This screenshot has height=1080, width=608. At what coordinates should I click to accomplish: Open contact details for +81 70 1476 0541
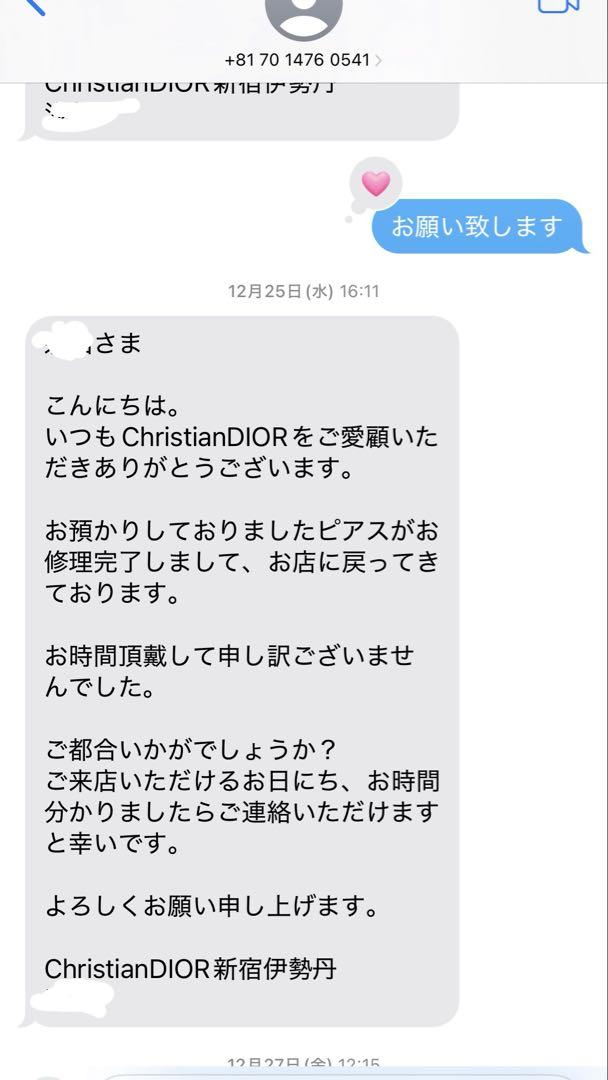(x=303, y=60)
